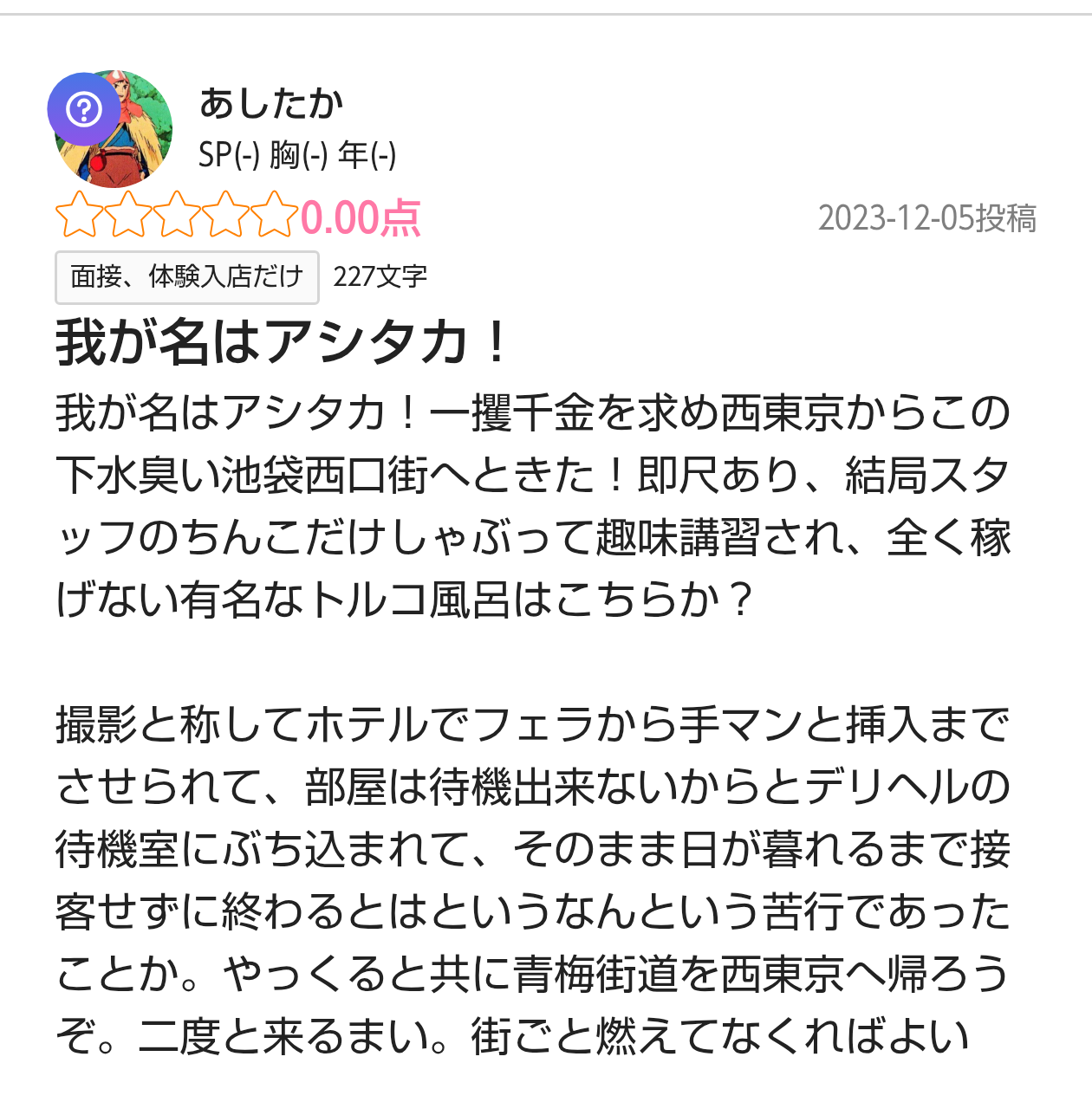Image resolution: width=1092 pixels, height=1102 pixels.
Task: Tap the purple question mark badge
Action: click(x=84, y=109)
